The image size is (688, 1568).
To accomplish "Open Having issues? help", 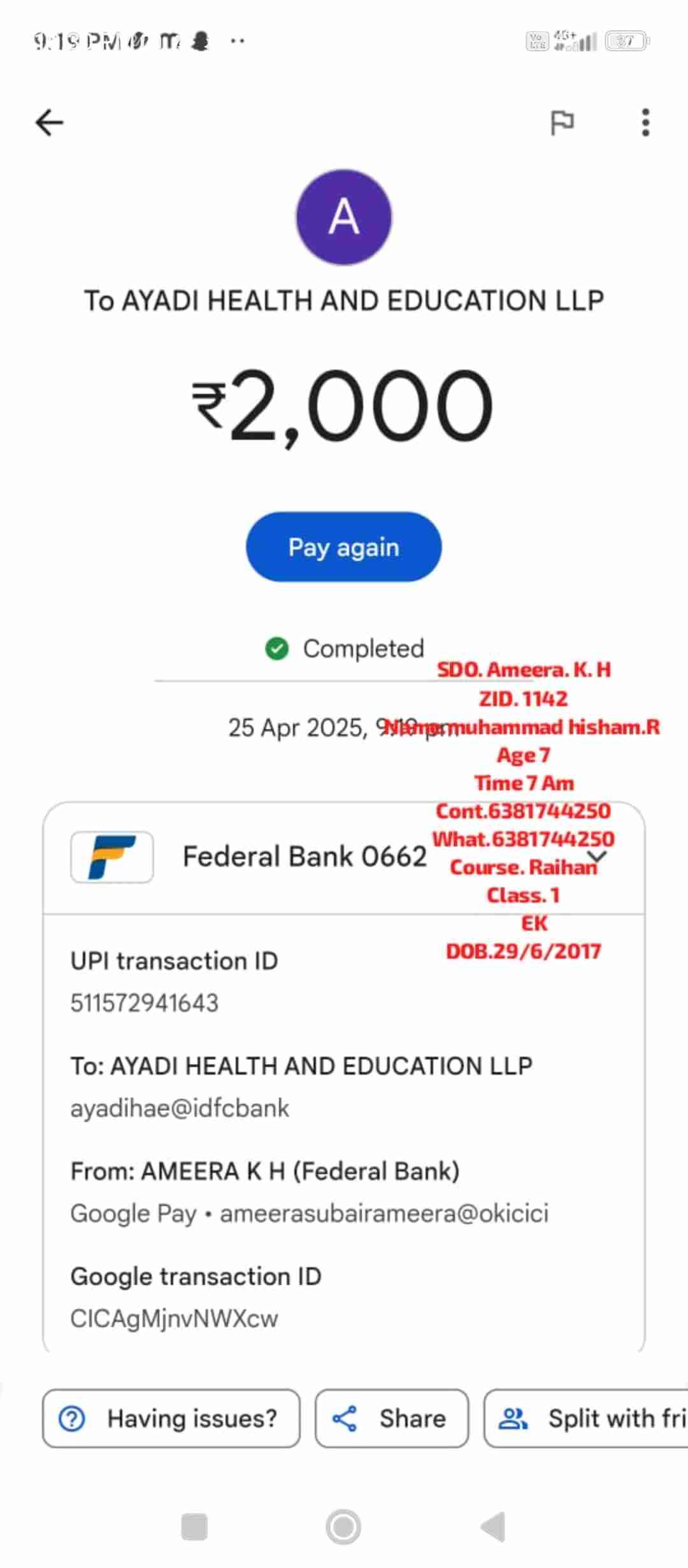I will pos(171,1418).
